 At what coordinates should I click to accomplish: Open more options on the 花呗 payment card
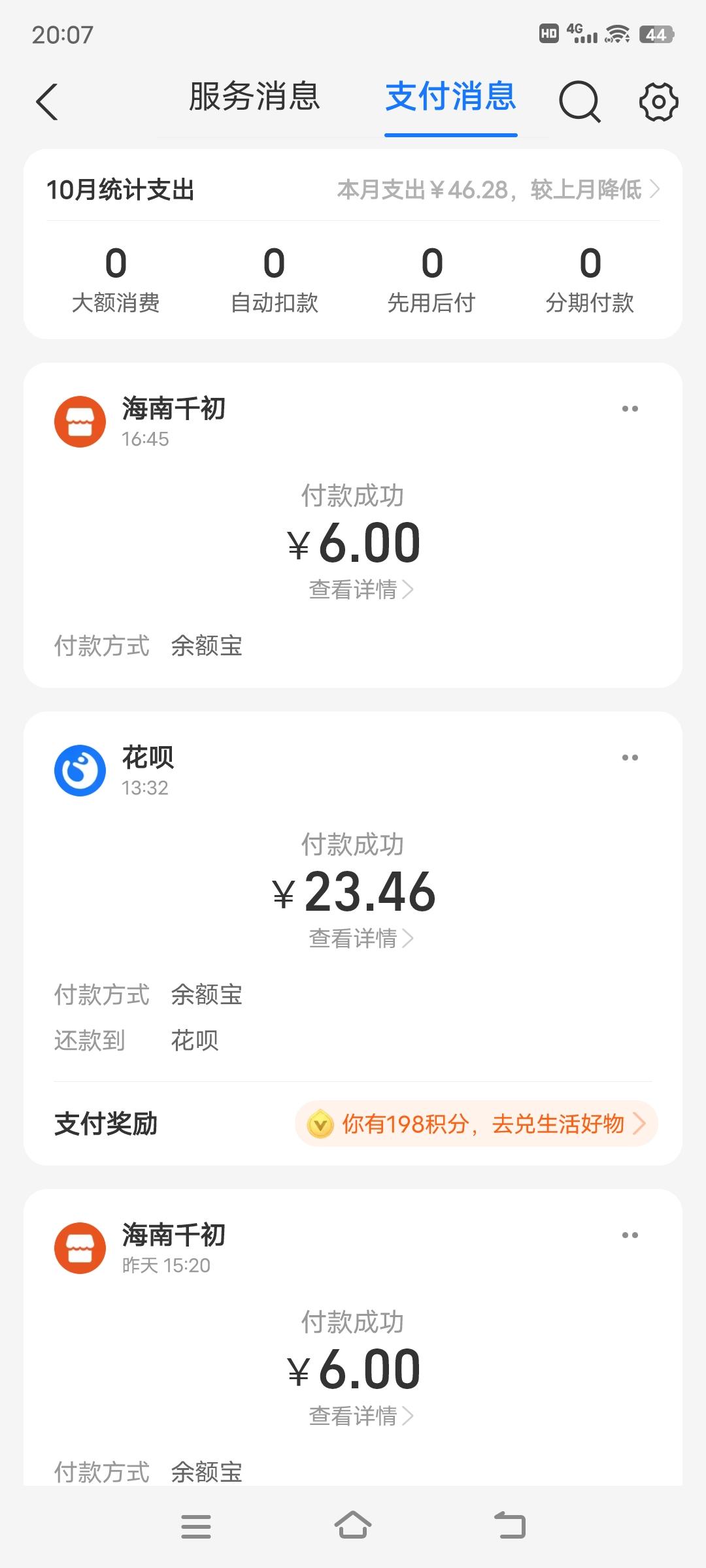(630, 758)
